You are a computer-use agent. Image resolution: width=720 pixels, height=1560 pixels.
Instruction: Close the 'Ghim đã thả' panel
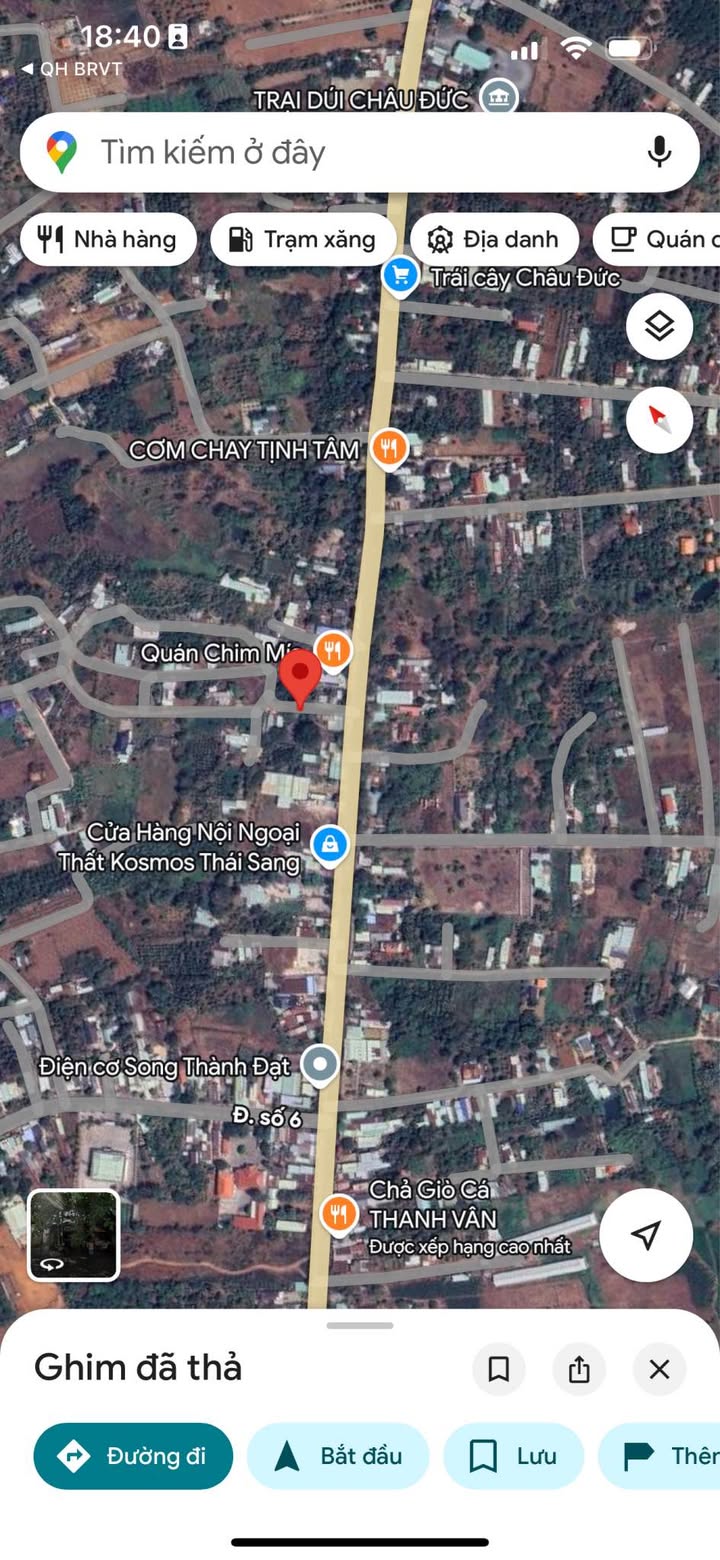pyautogui.click(x=659, y=1369)
